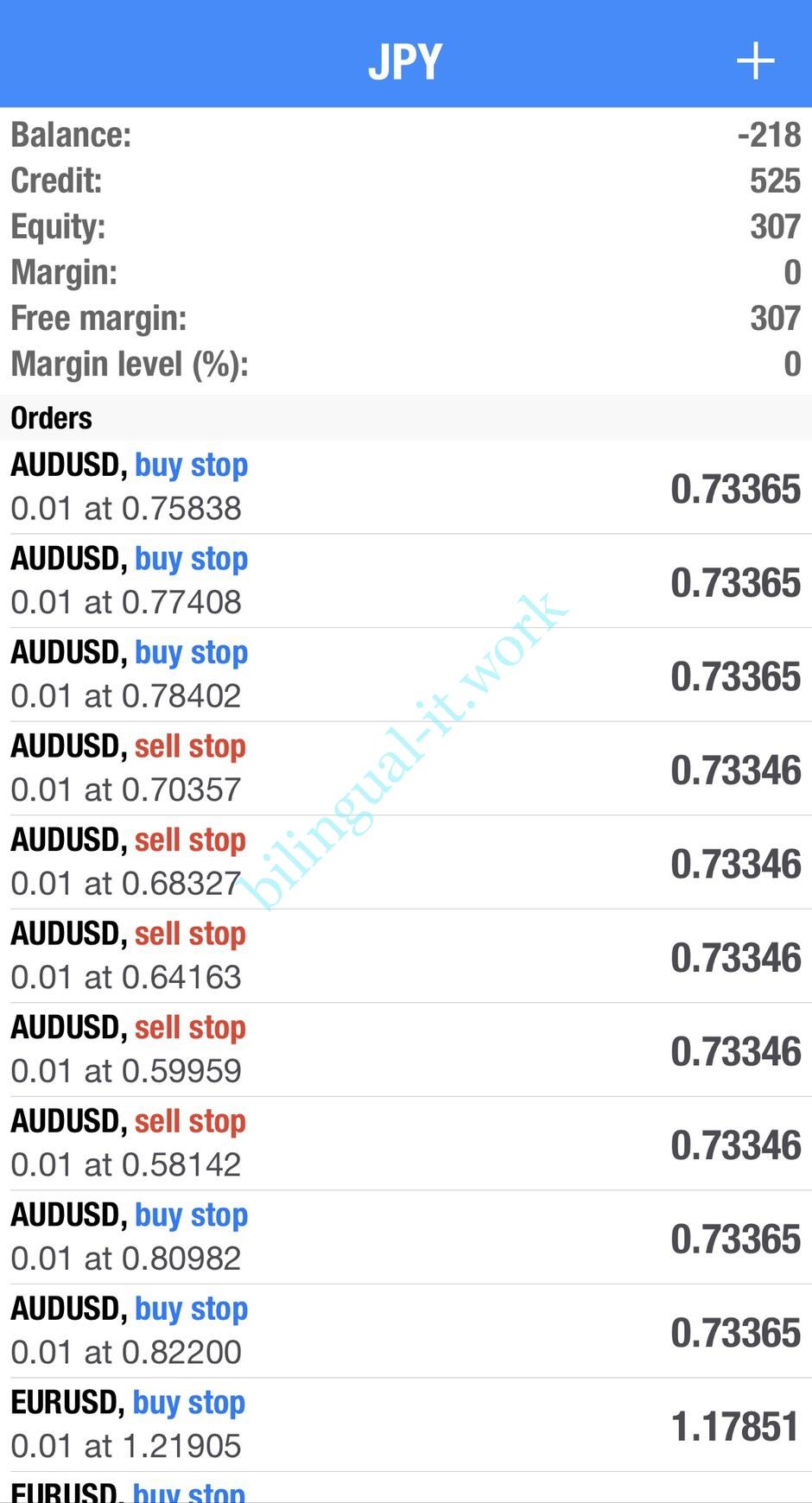Select the AUDUSD buy stop order at 0.78402
Screen dimensions: 812x1503
click(405, 675)
